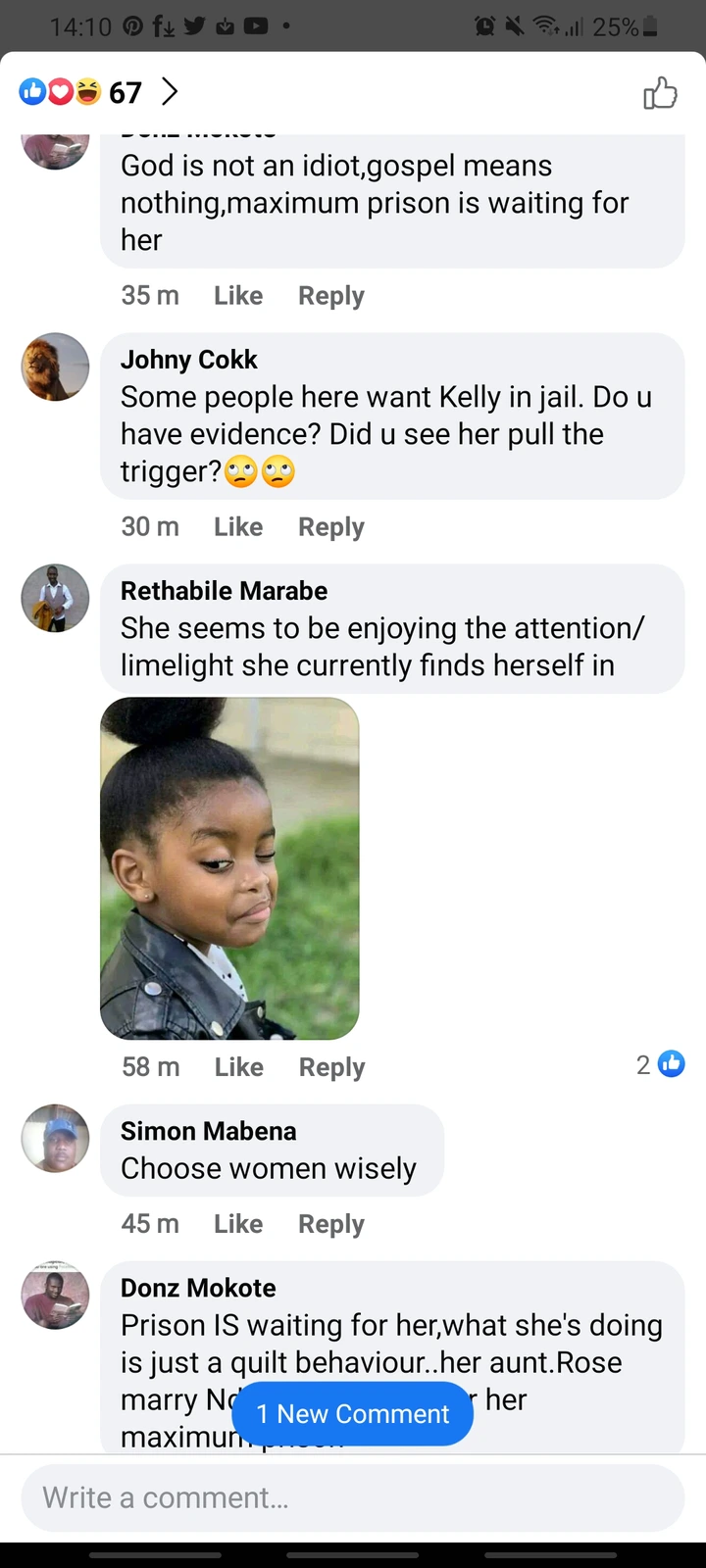Like Rethabile Marabe's comment
The width and height of the screenshot is (706, 1568).
point(239,1067)
